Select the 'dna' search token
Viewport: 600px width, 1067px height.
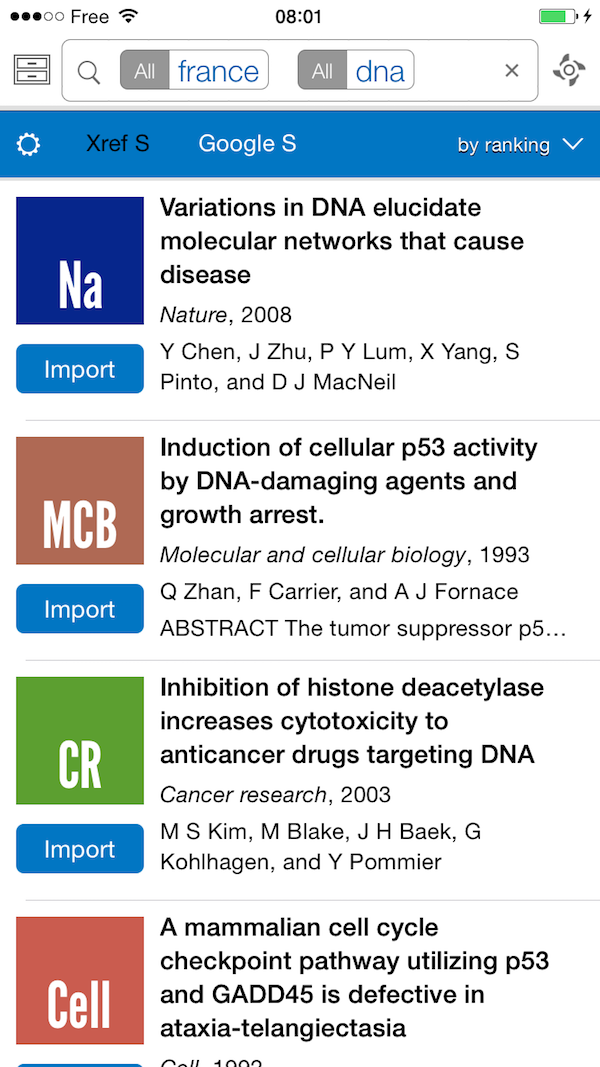click(356, 70)
